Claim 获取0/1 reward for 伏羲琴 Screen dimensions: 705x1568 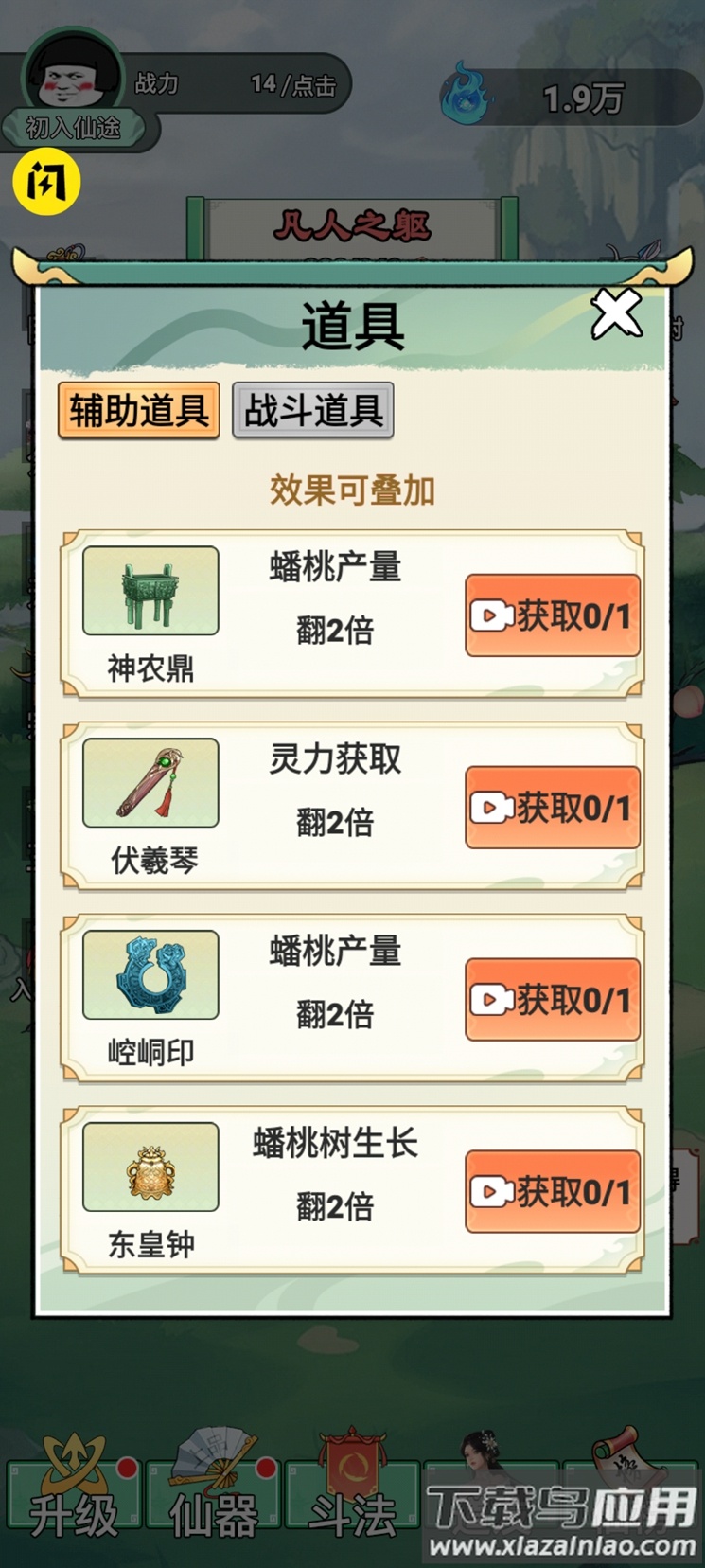pos(551,807)
